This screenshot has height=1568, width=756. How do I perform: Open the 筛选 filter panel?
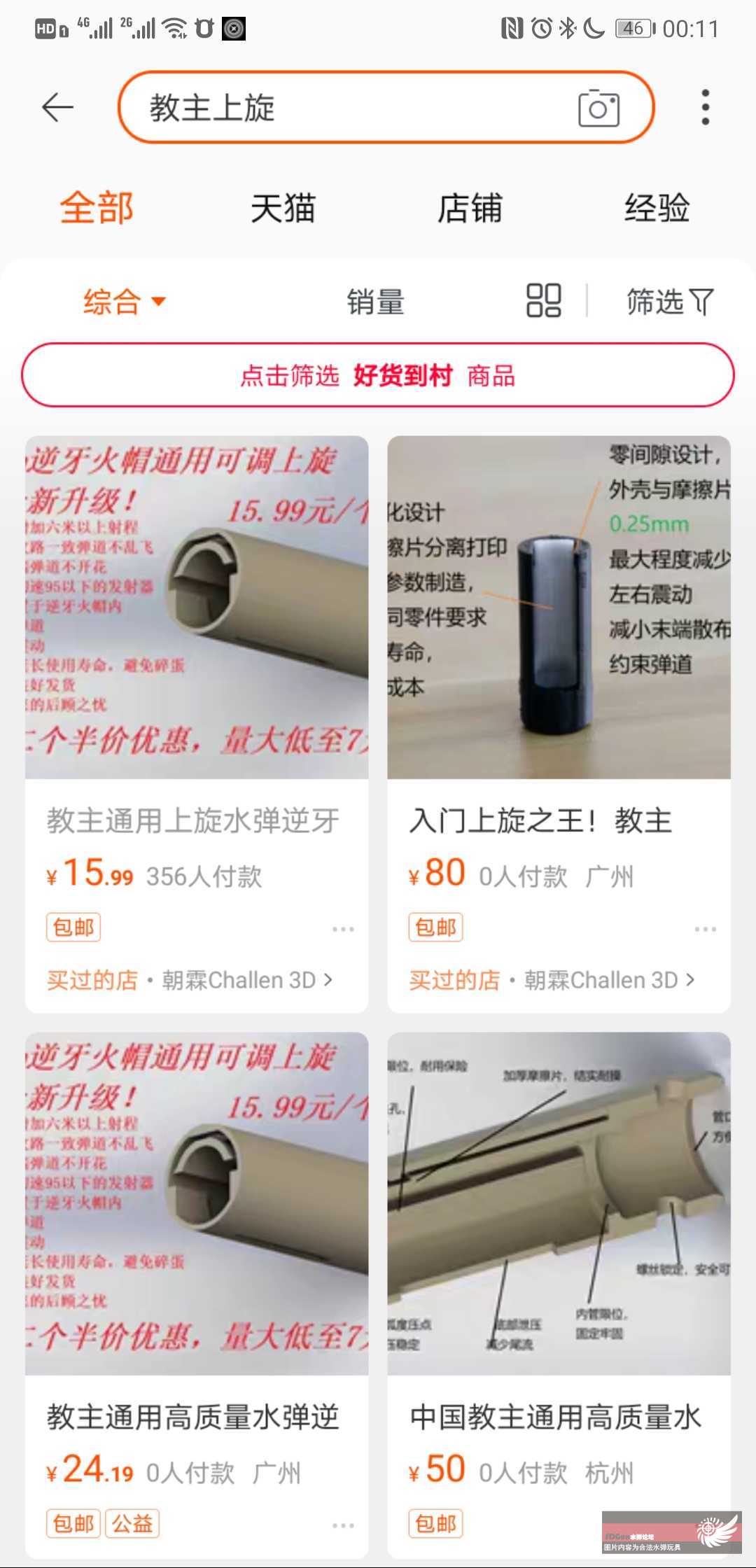pyautogui.click(x=669, y=302)
